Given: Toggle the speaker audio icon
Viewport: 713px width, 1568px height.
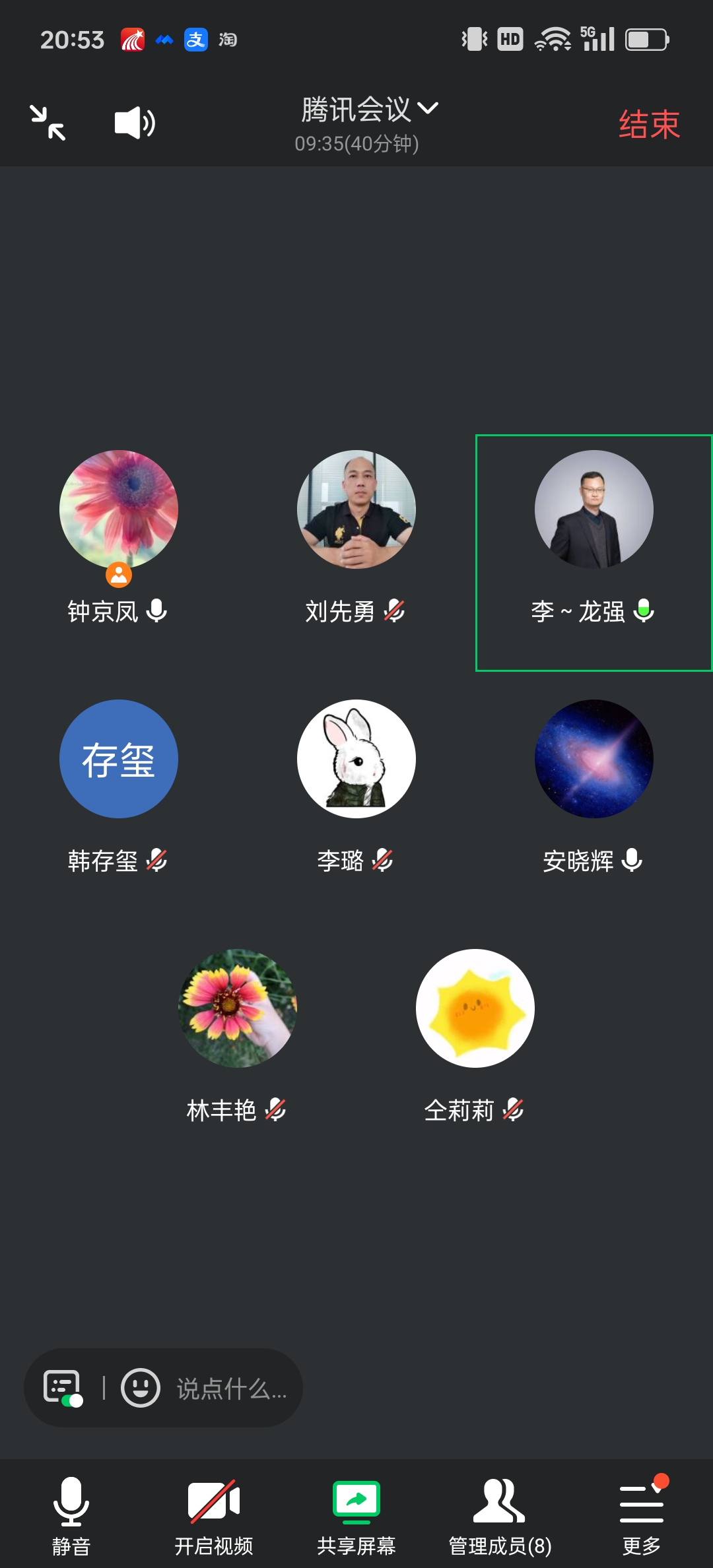Looking at the screenshot, I should tap(135, 123).
